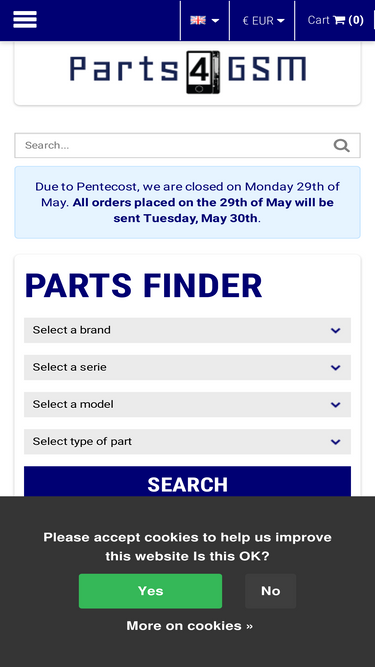Expand the Select a model dropdown
Image resolution: width=375 pixels, height=667 pixels.
click(188, 404)
